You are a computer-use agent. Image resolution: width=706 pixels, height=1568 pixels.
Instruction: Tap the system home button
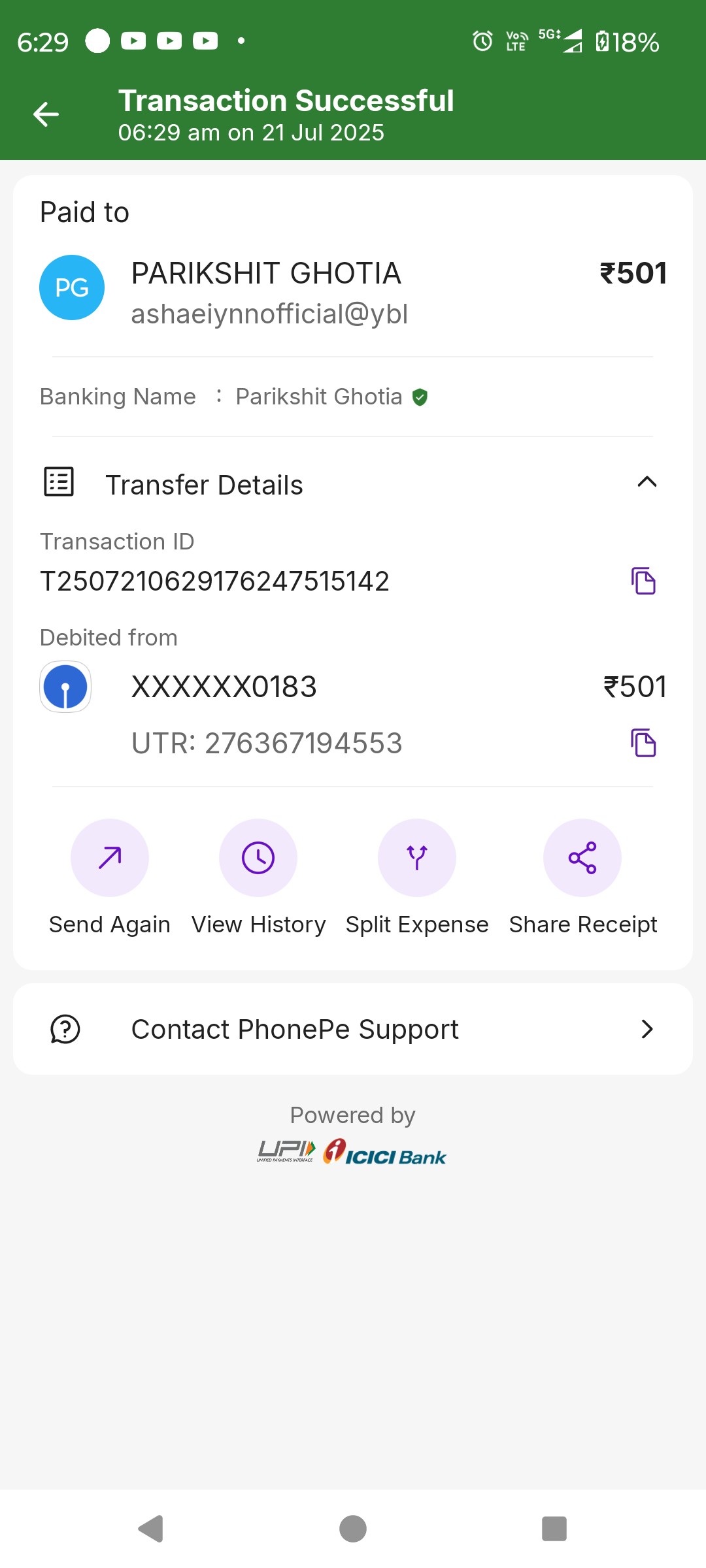(353, 1529)
